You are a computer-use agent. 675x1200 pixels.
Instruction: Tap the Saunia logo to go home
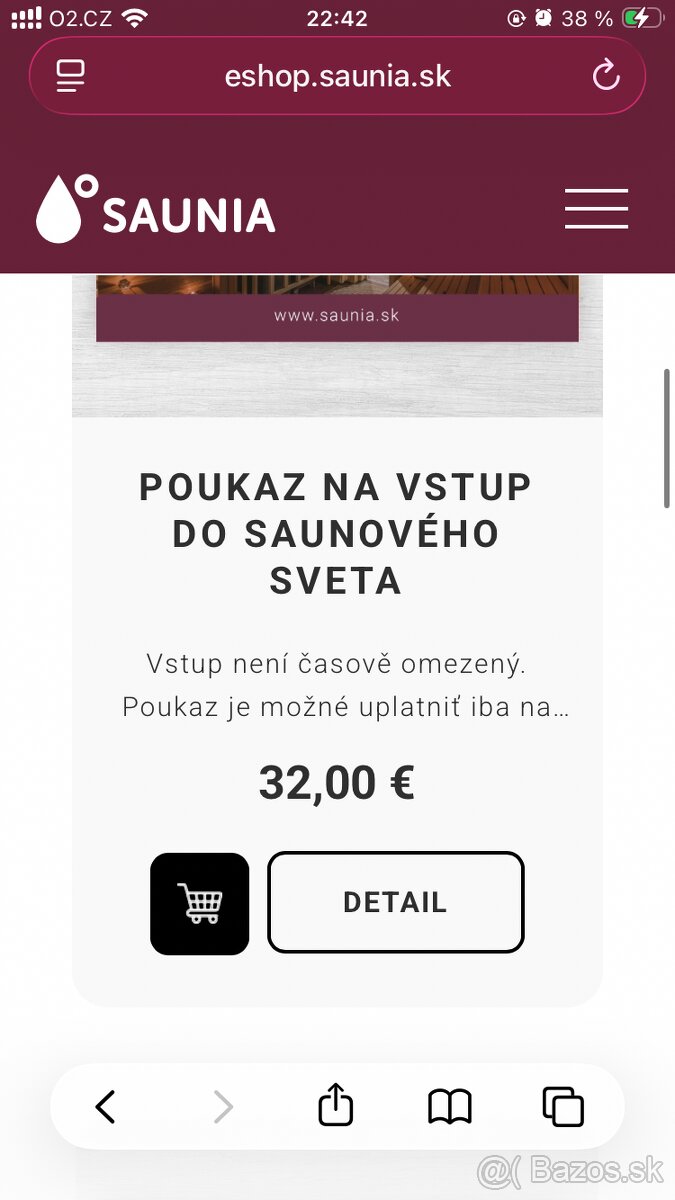pos(156,210)
